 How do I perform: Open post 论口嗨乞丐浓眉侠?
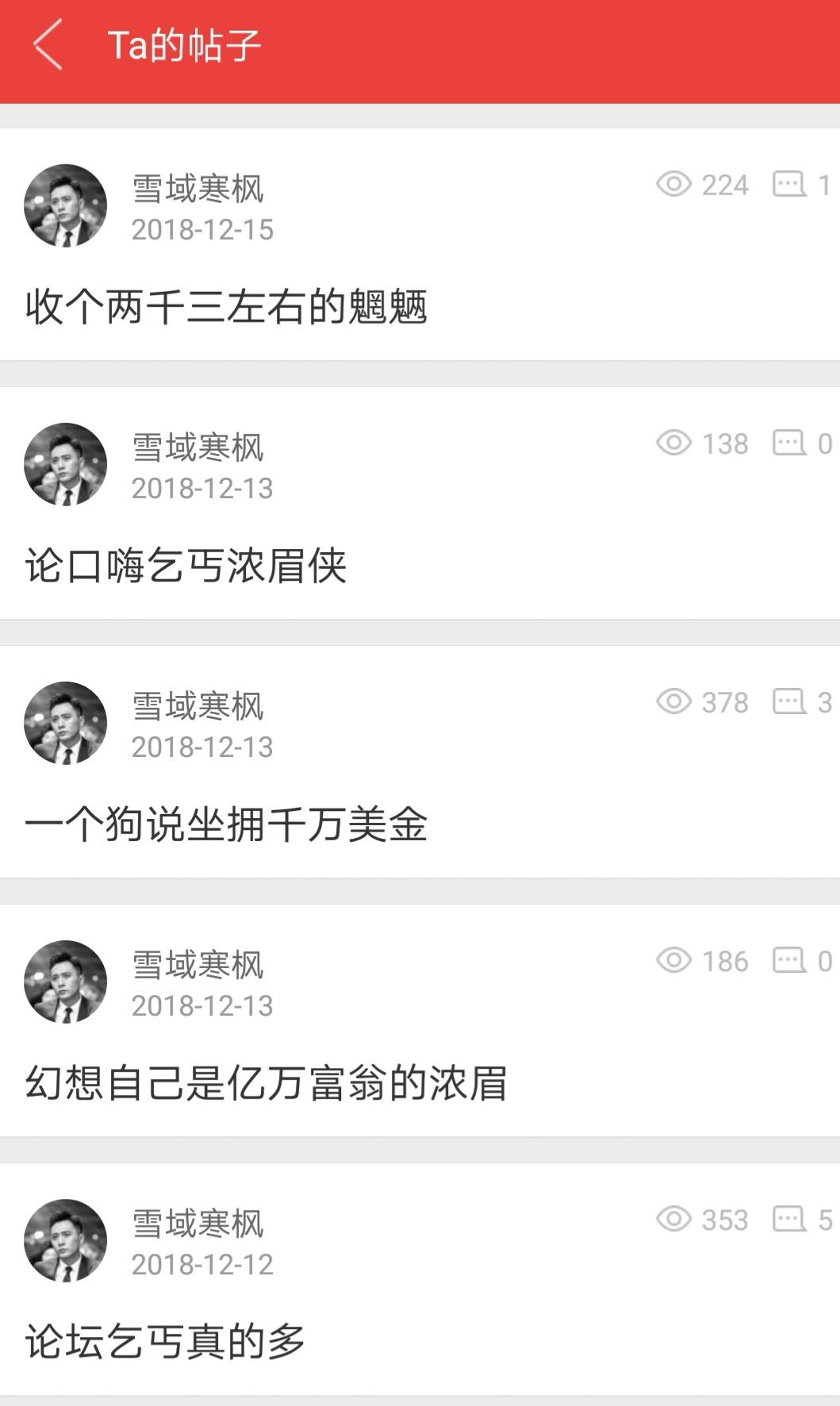(186, 566)
